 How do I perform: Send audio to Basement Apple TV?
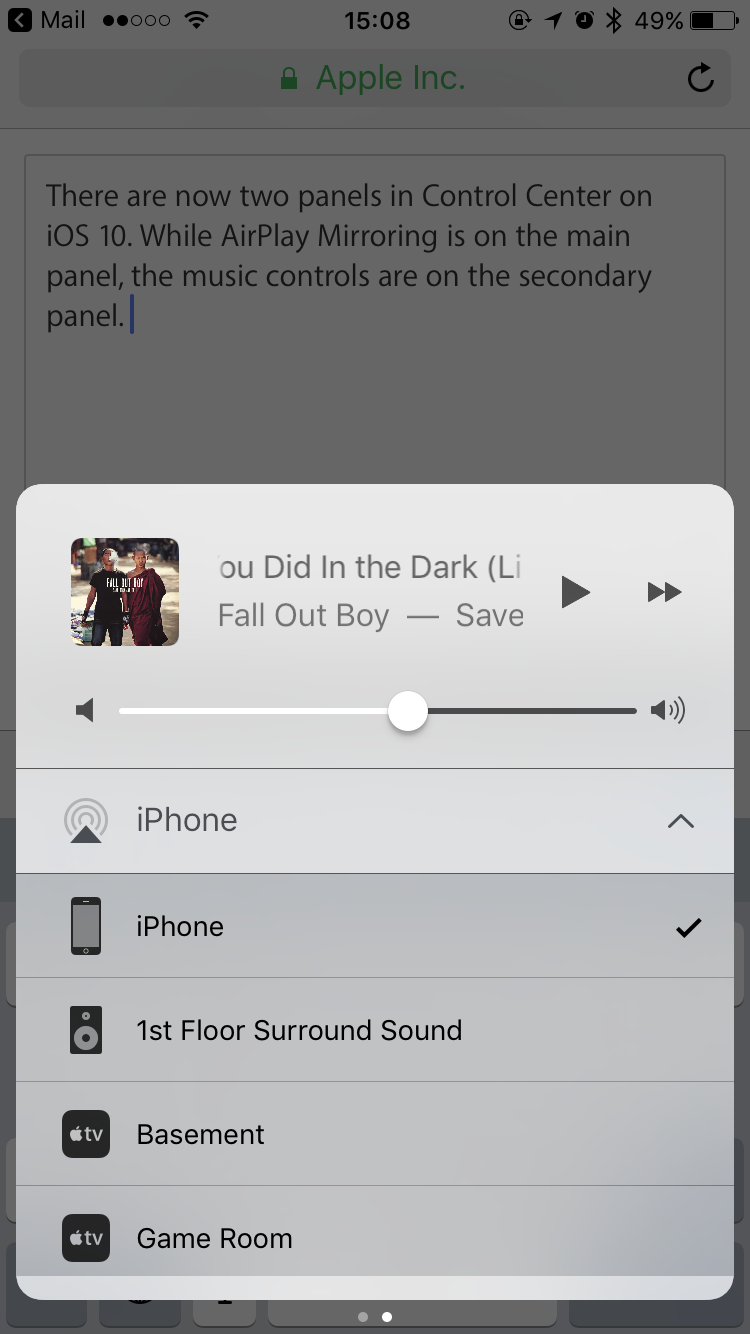tap(375, 1134)
